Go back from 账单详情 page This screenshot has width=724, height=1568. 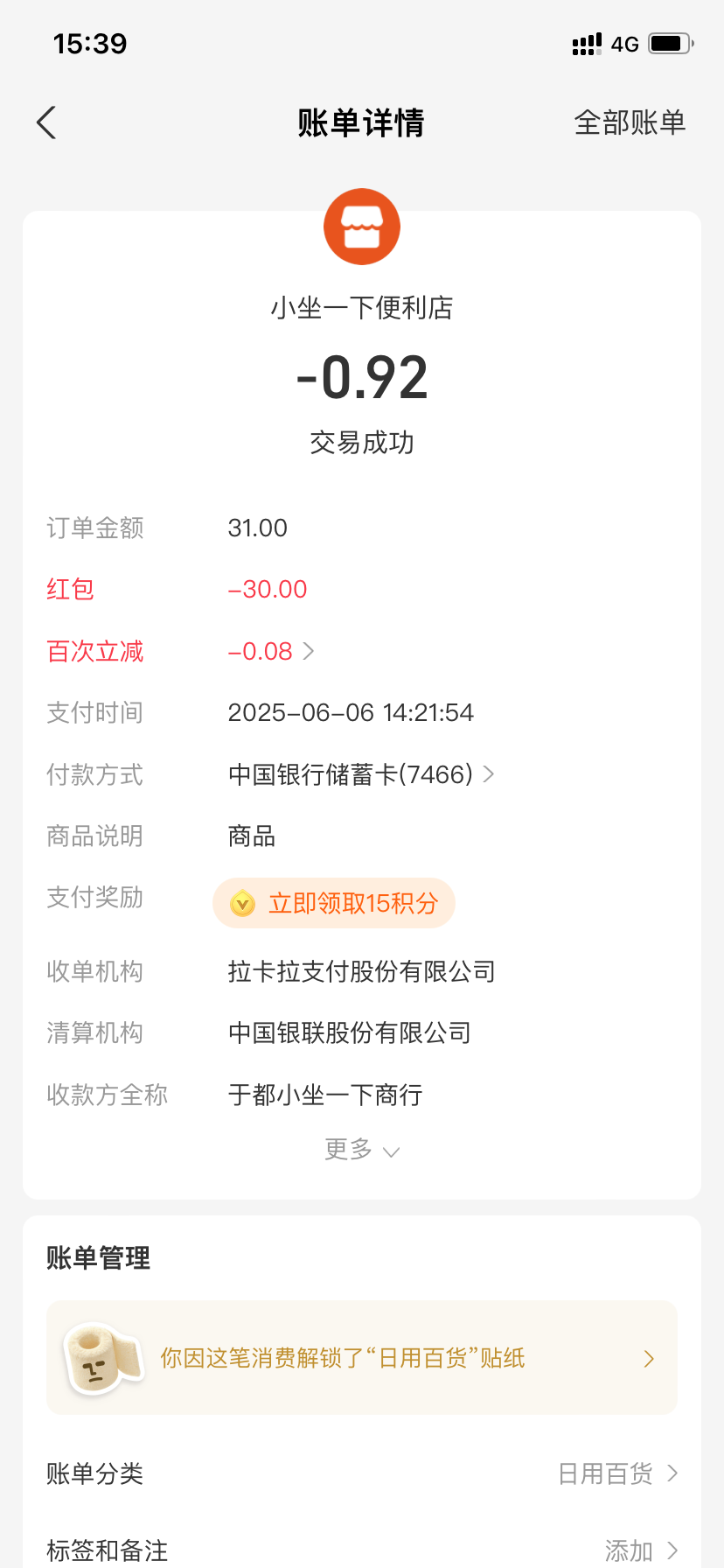(x=47, y=122)
